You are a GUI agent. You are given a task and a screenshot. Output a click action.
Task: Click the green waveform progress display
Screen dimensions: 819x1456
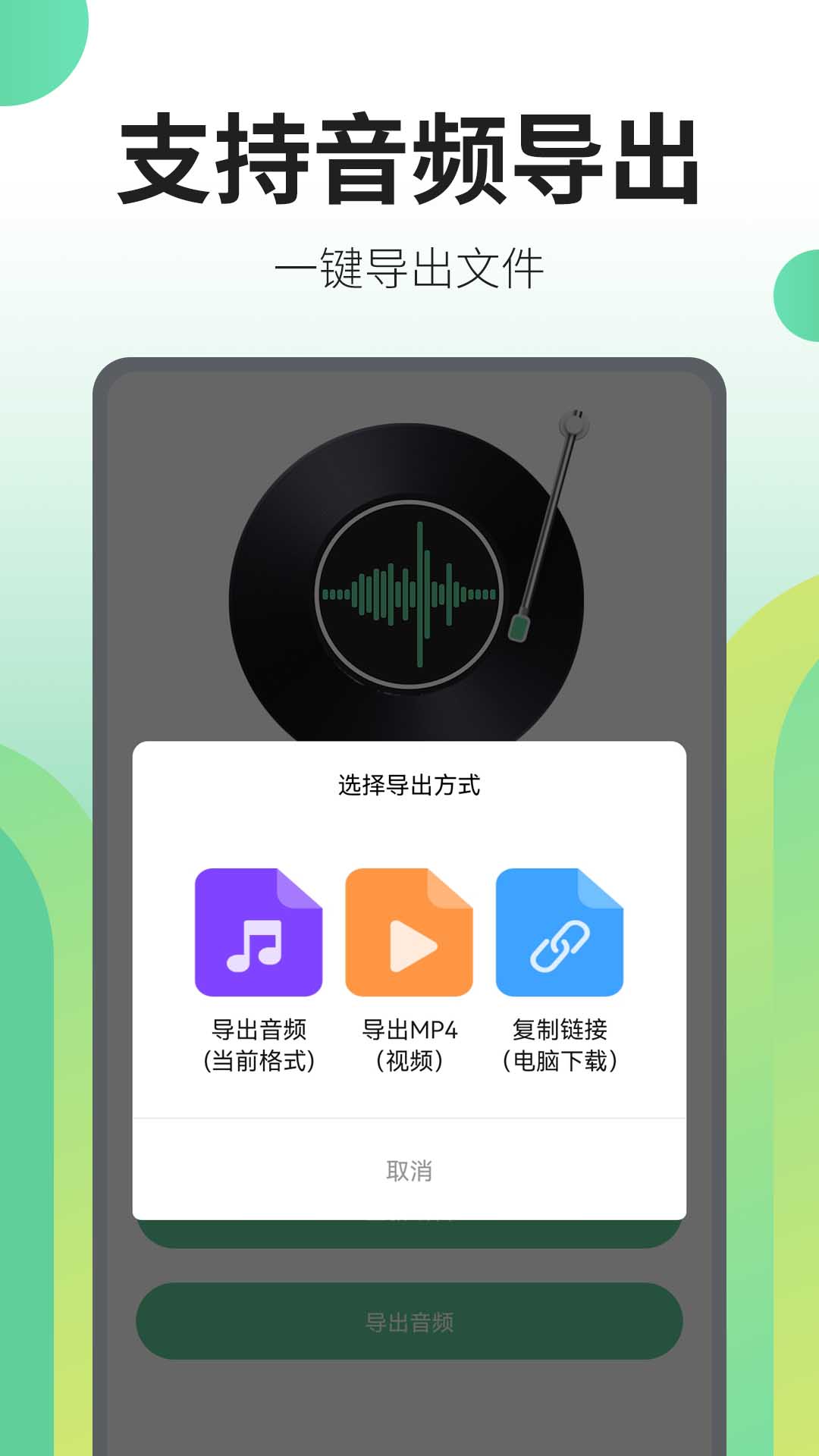(409, 595)
